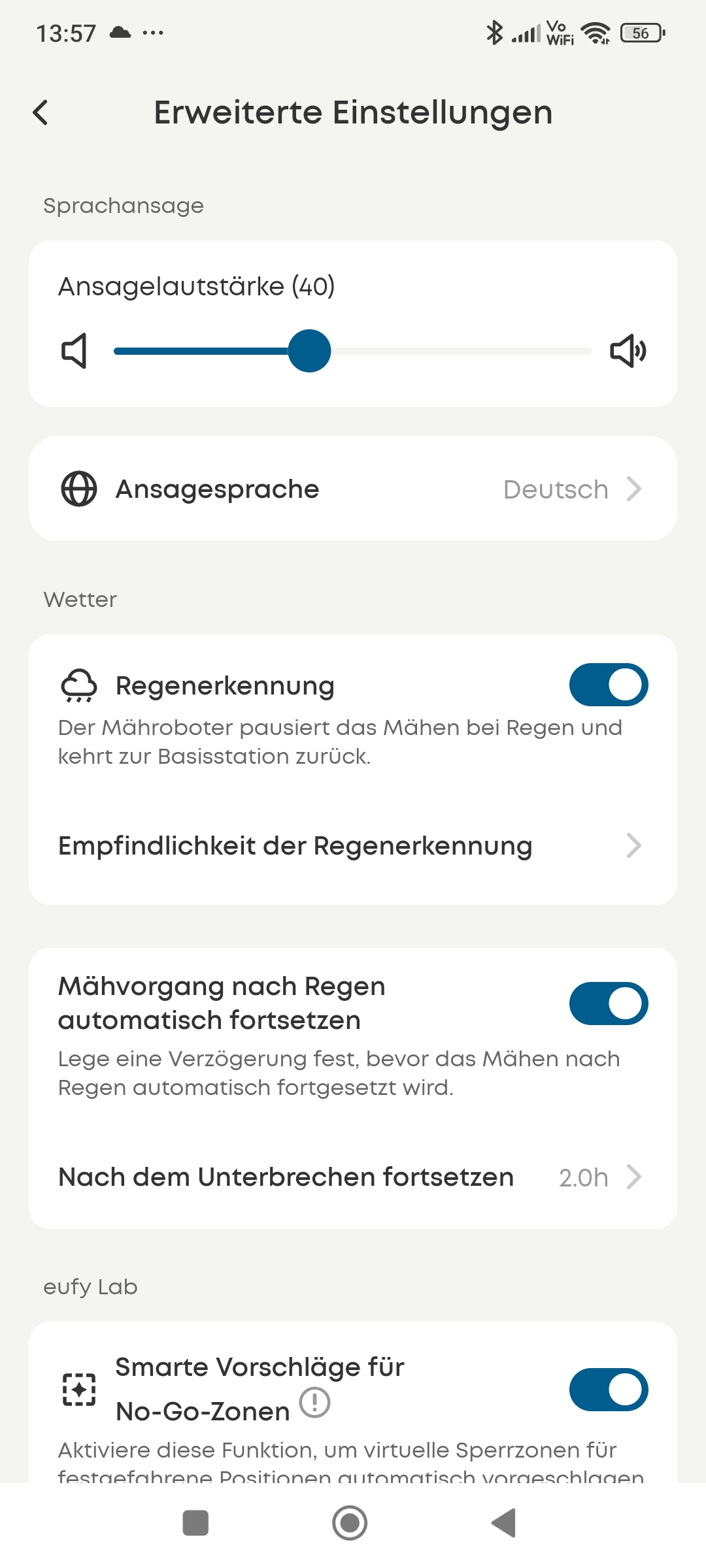Tap the system home button
Viewport: 706px width, 1568px height.
click(350, 1523)
